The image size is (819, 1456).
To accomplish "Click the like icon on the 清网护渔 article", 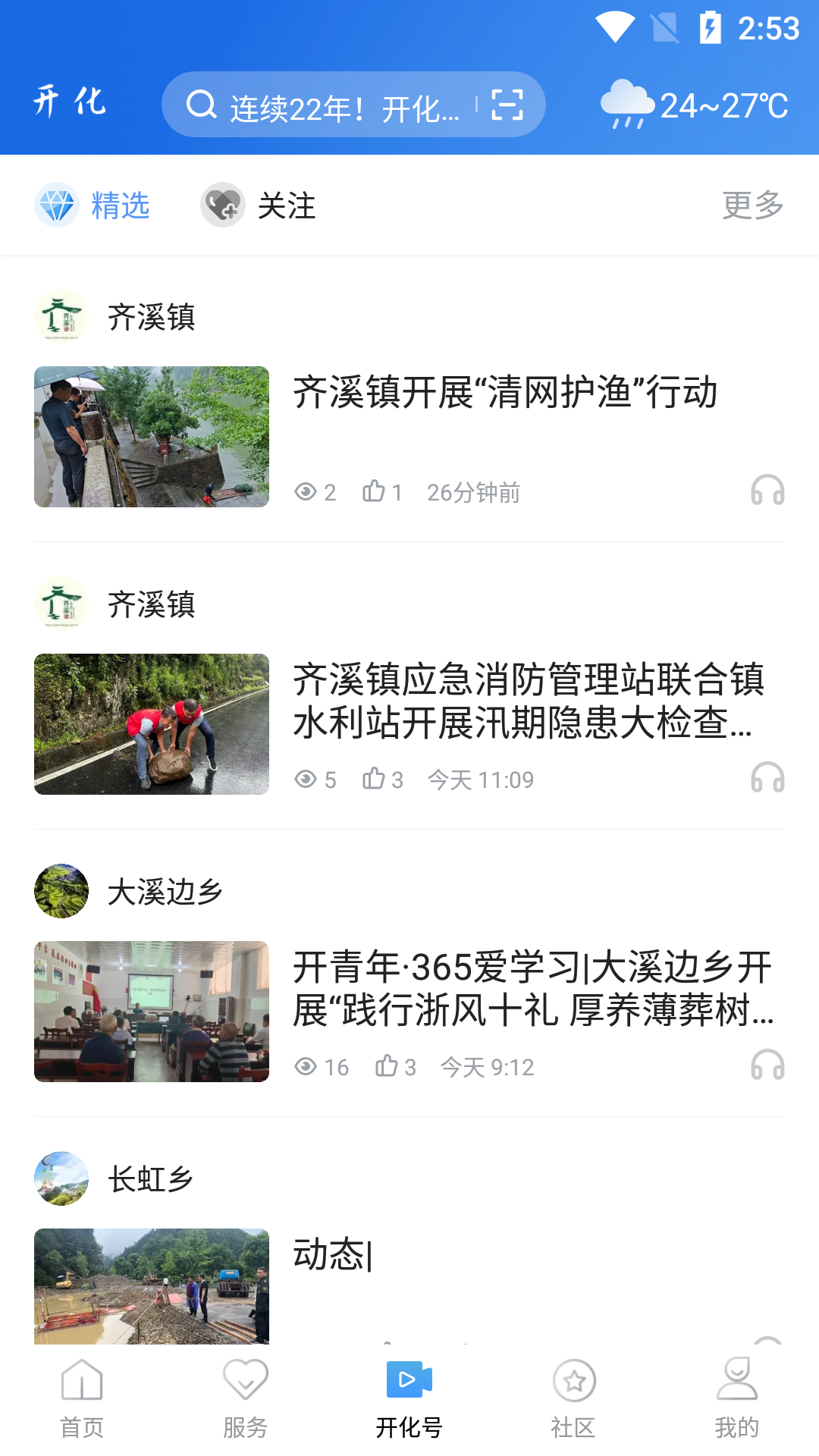I will tap(373, 491).
